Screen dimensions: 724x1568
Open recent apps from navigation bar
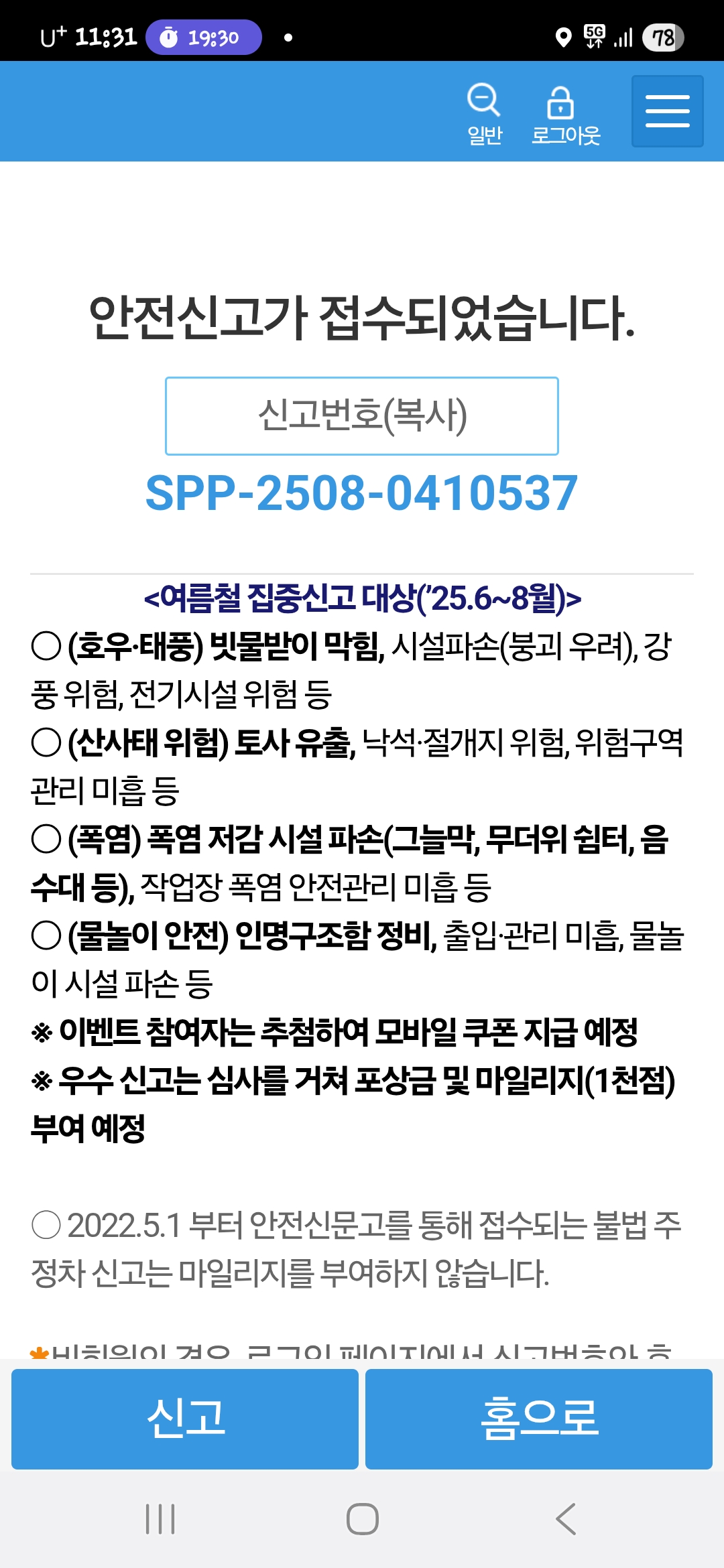click(160, 1519)
